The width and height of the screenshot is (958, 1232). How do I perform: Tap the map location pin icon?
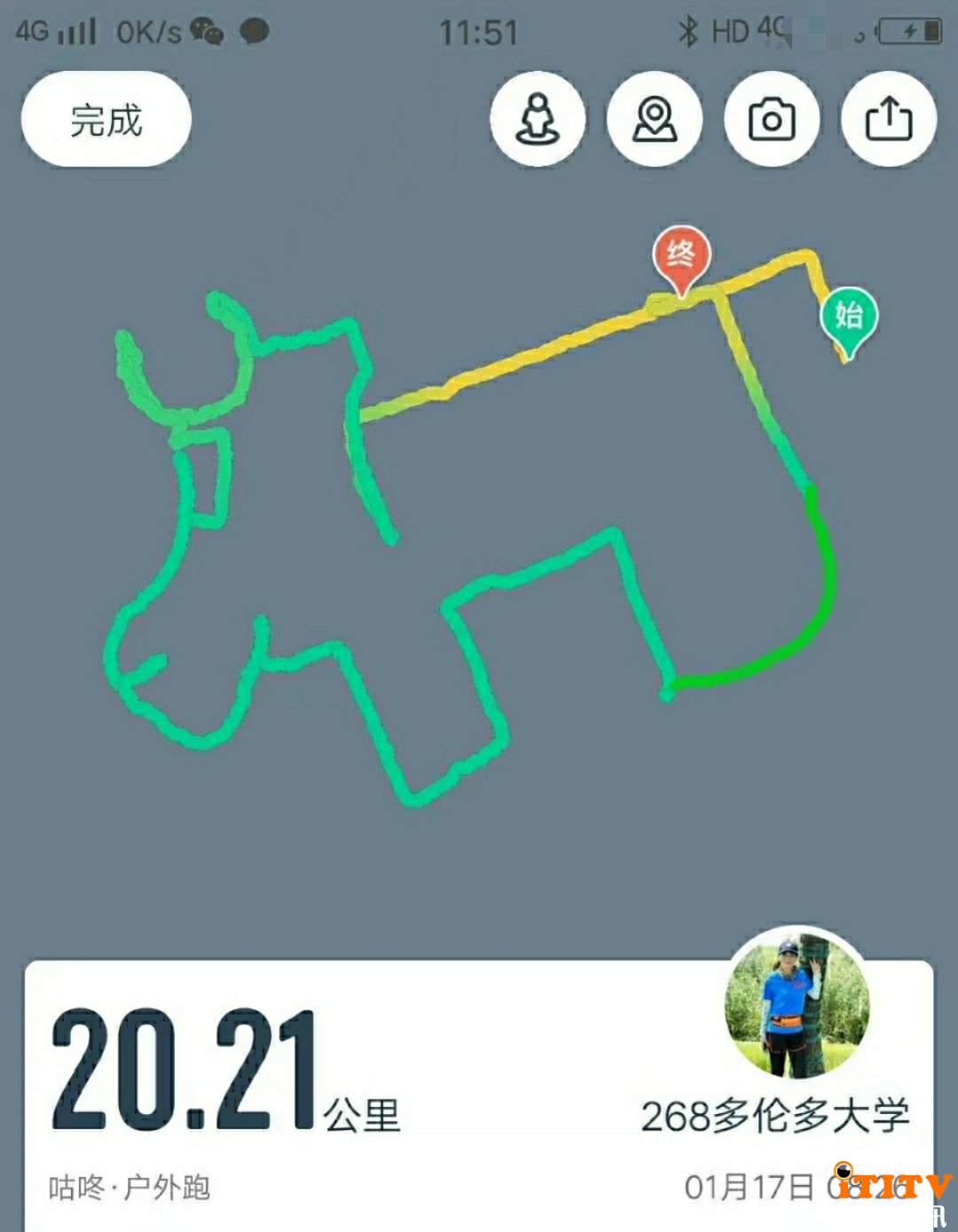point(655,120)
